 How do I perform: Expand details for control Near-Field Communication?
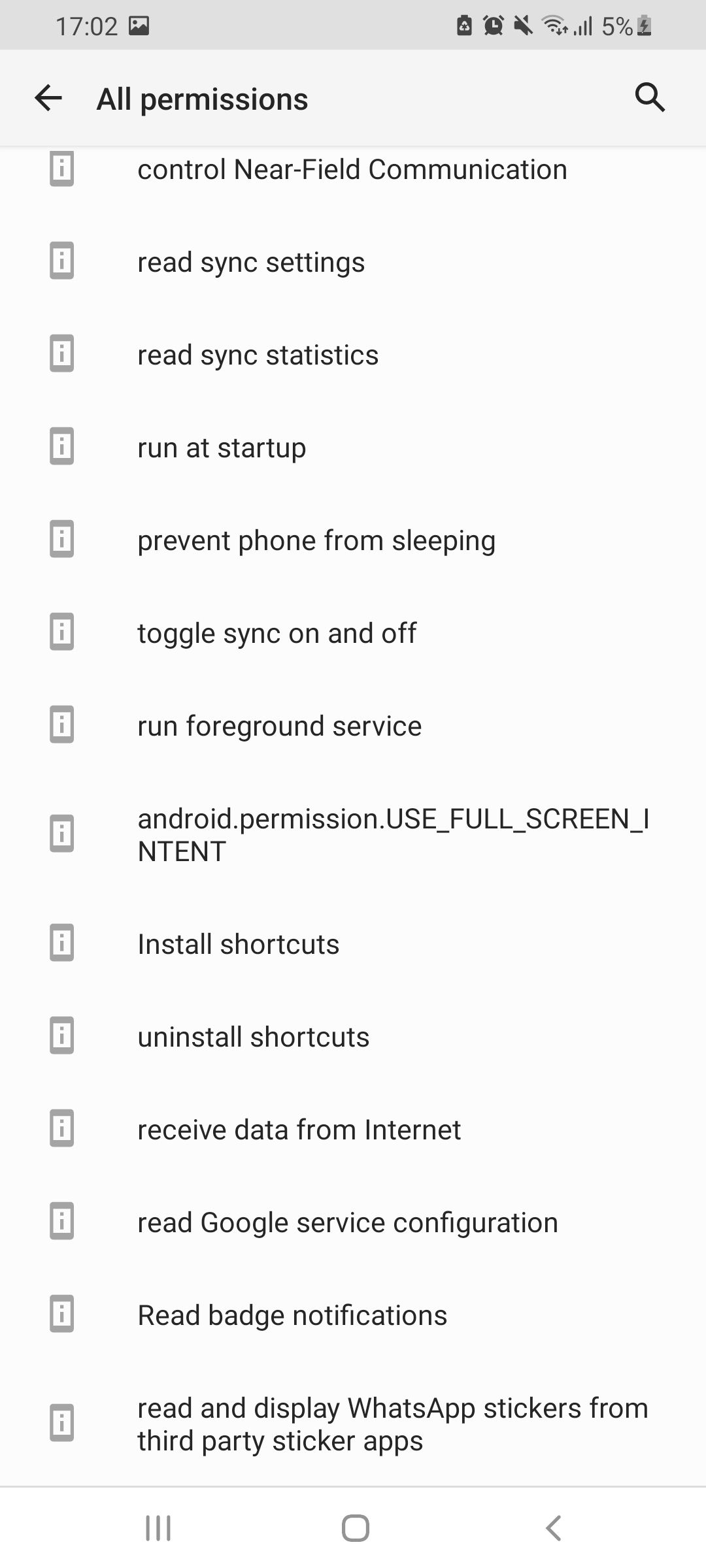[x=352, y=168]
